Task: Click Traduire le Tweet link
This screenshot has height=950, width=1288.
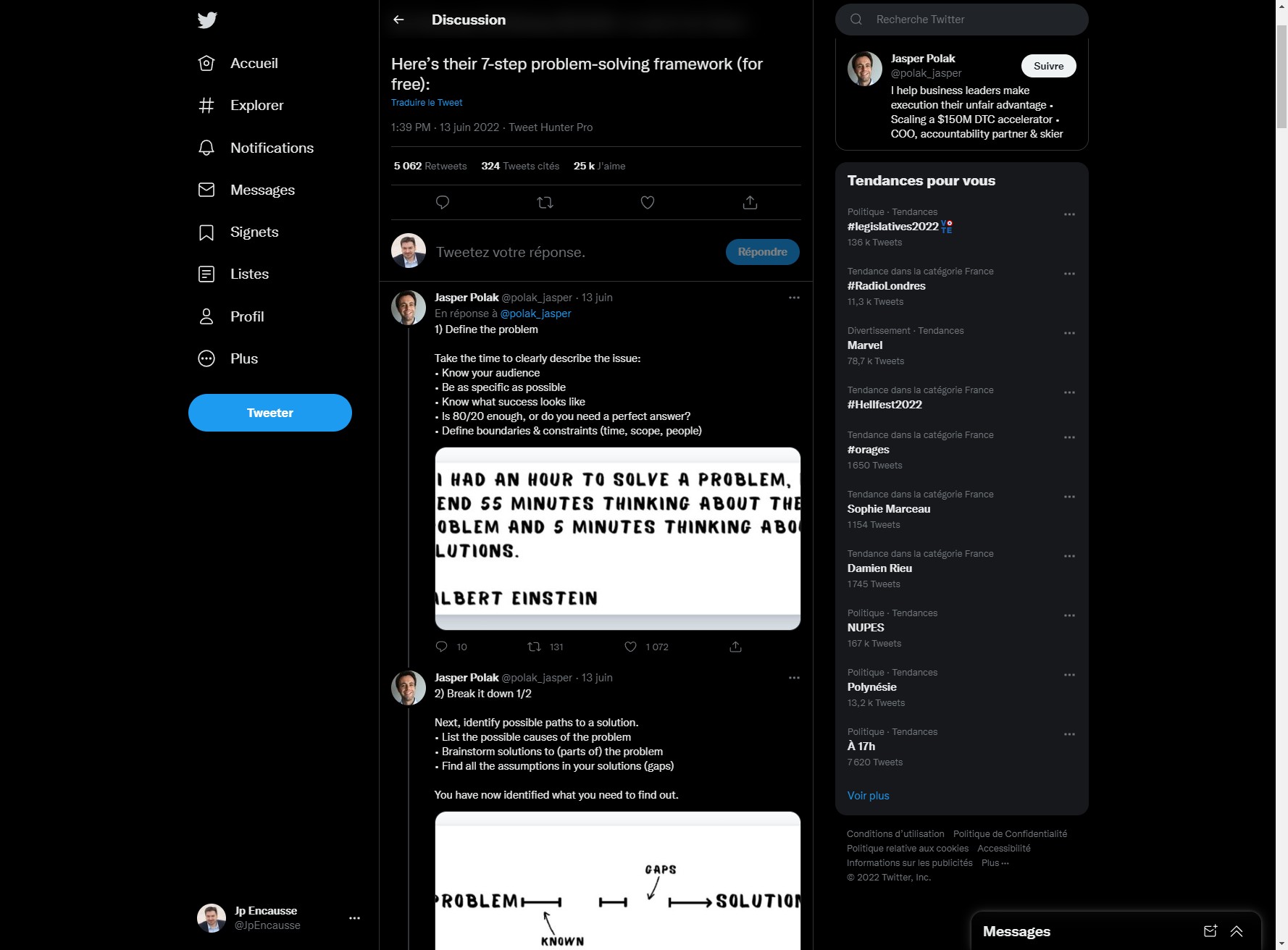Action: [427, 103]
